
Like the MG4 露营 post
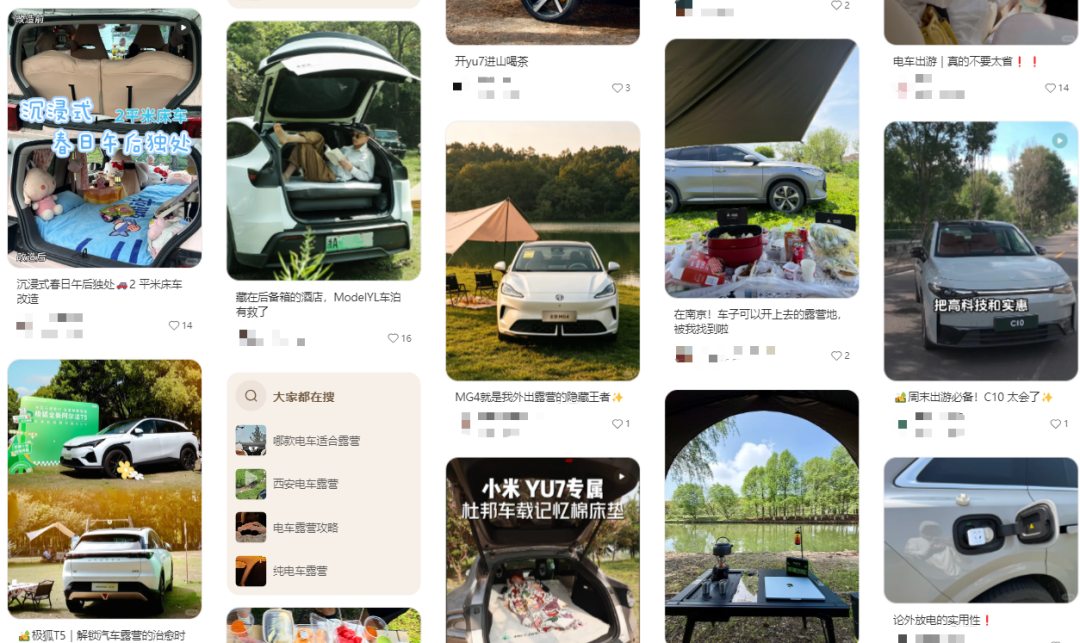(x=615, y=424)
